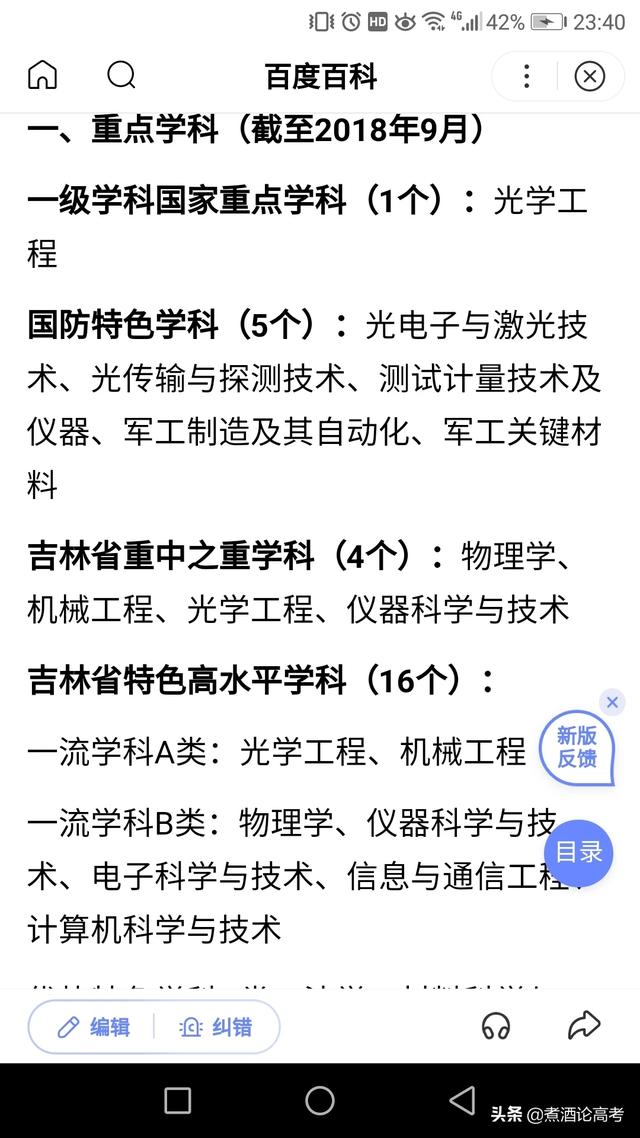
Task: Listen to the entry with the headphone icon
Action: point(496,1025)
